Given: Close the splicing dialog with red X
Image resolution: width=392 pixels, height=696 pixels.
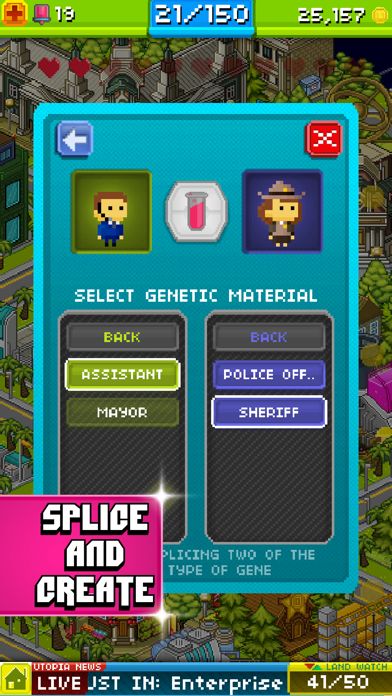Looking at the screenshot, I should [324, 139].
